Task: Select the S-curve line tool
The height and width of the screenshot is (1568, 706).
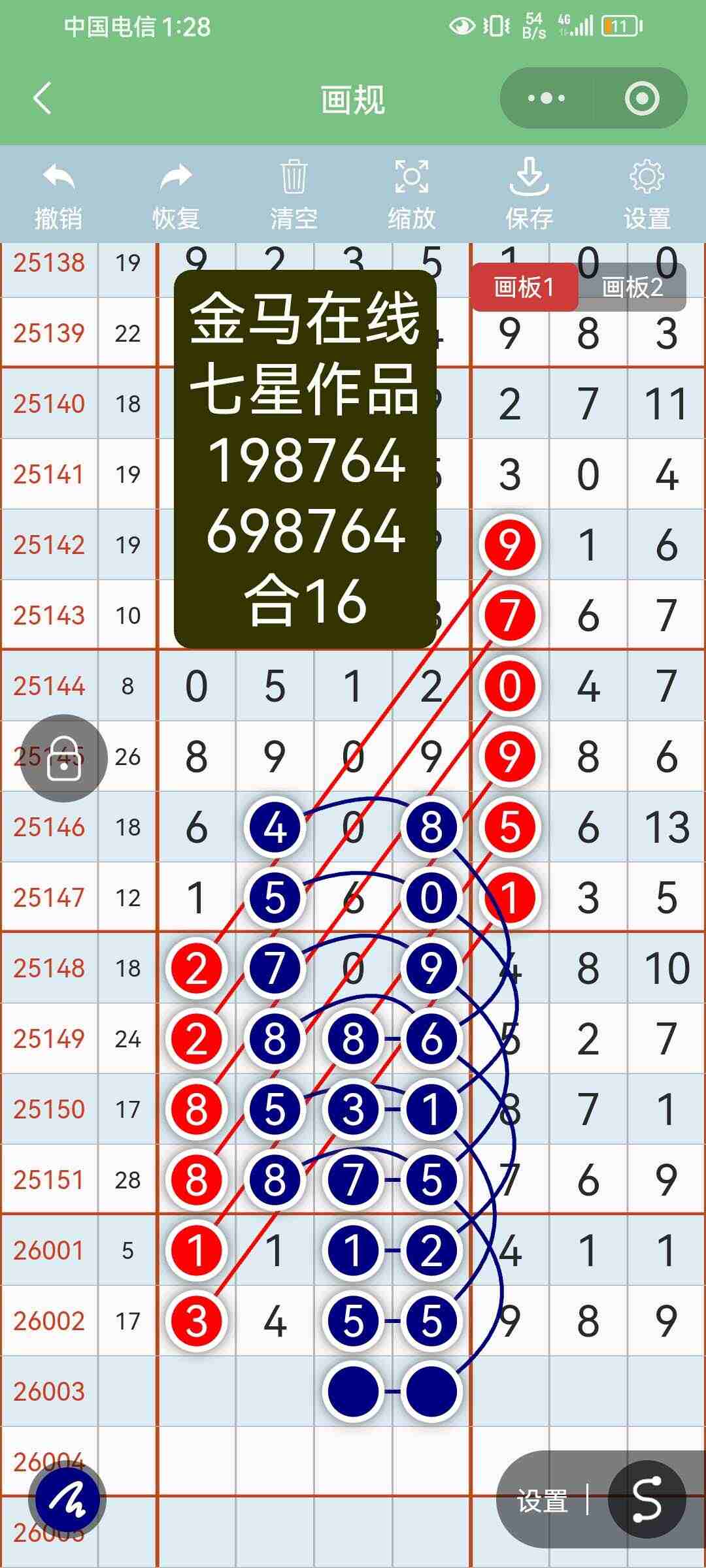Action: point(647,1499)
